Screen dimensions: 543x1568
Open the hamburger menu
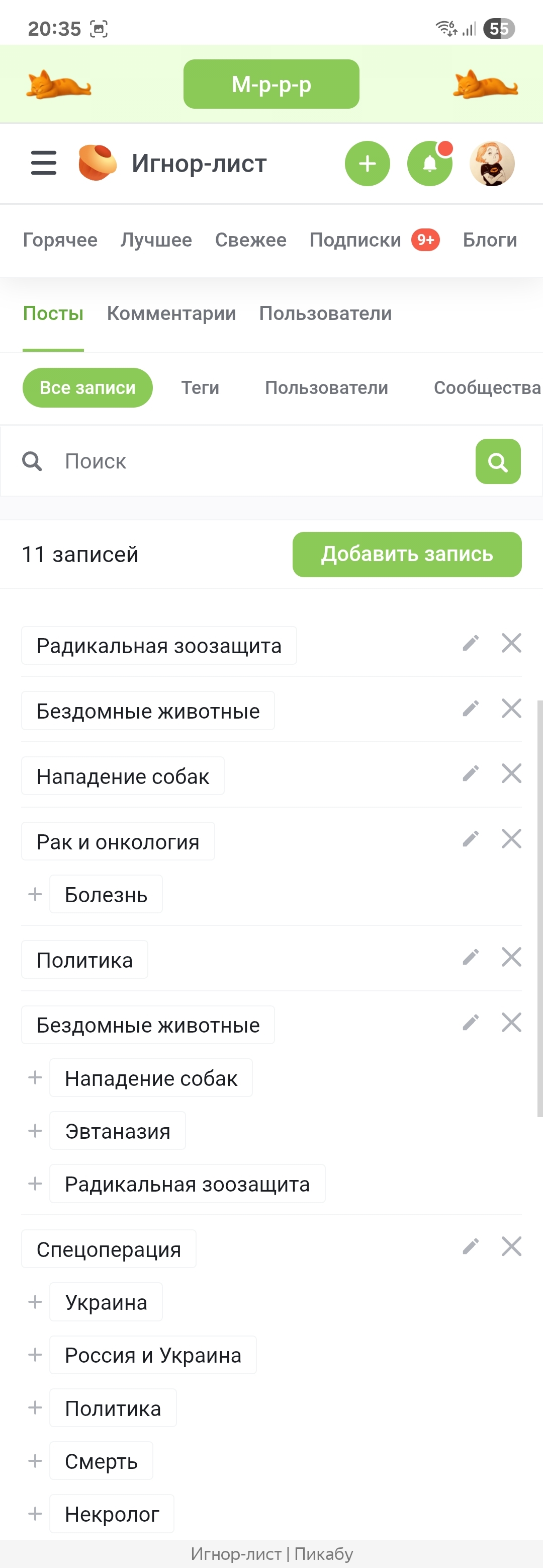44,163
